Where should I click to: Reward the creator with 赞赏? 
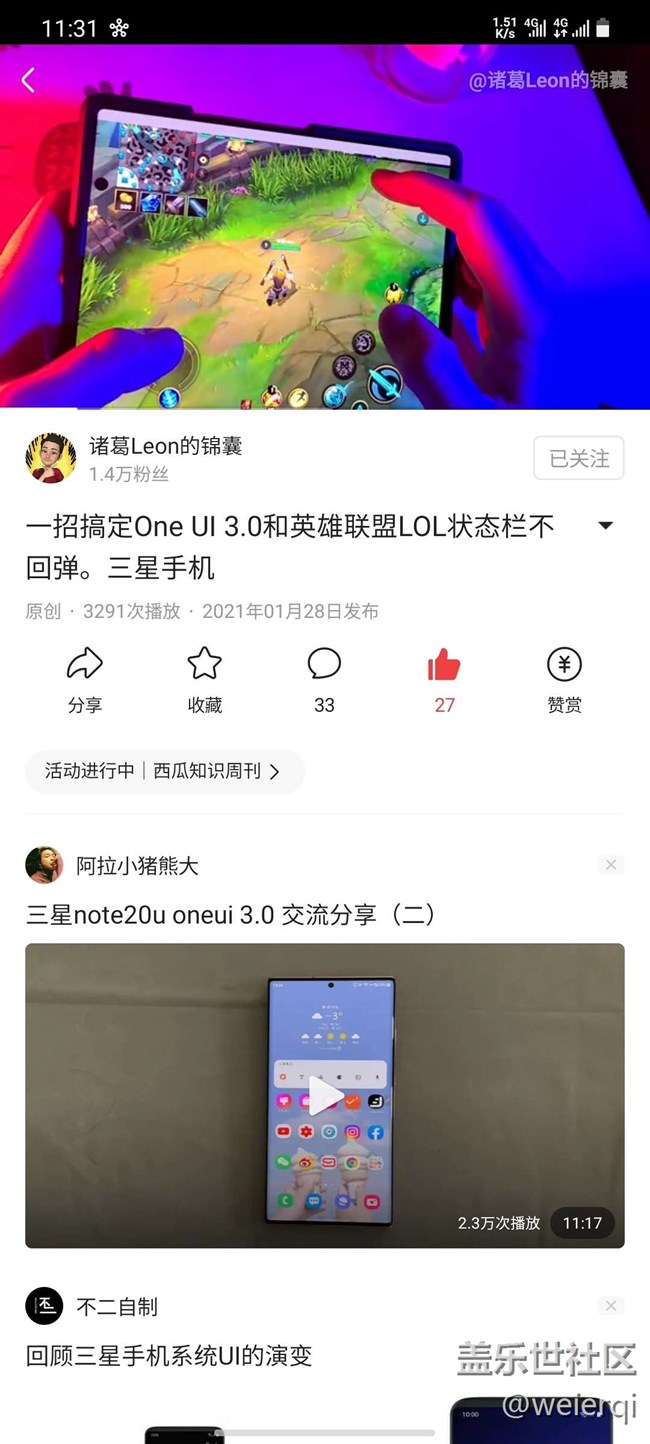coord(564,679)
